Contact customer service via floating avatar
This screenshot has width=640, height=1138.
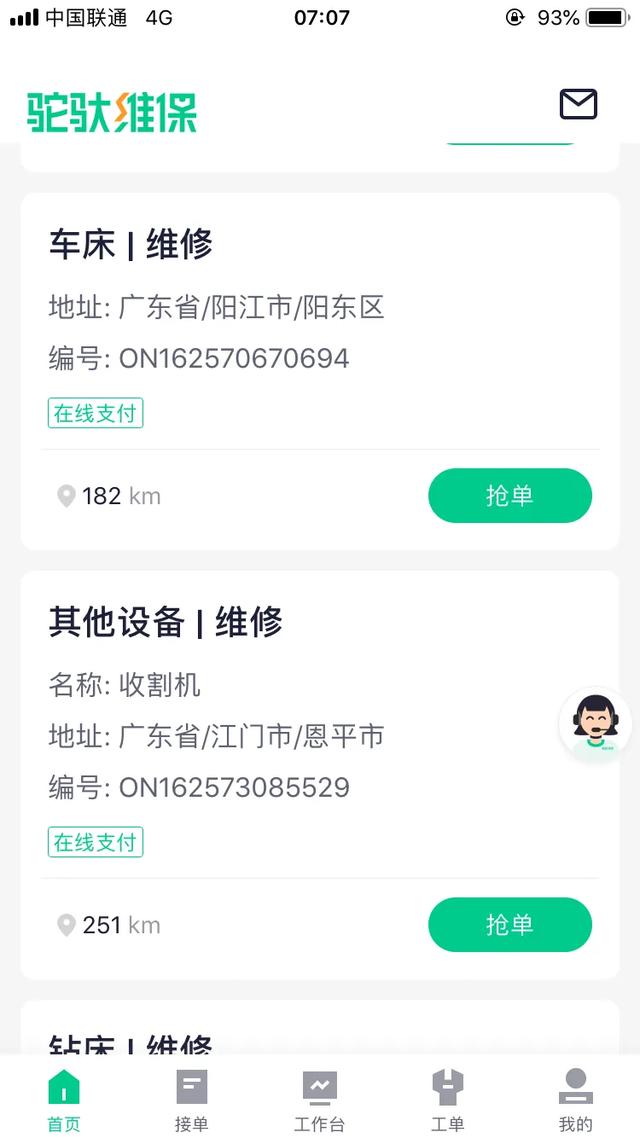[595, 724]
